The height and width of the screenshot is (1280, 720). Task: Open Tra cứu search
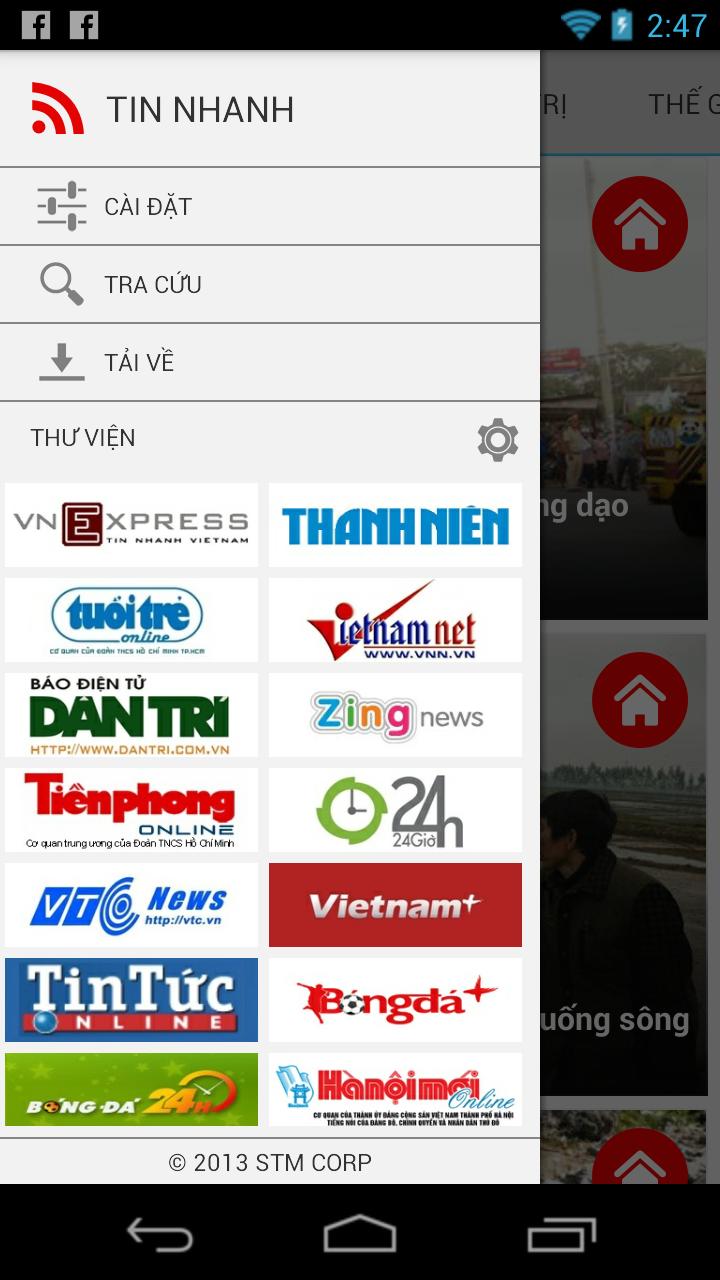(x=270, y=285)
